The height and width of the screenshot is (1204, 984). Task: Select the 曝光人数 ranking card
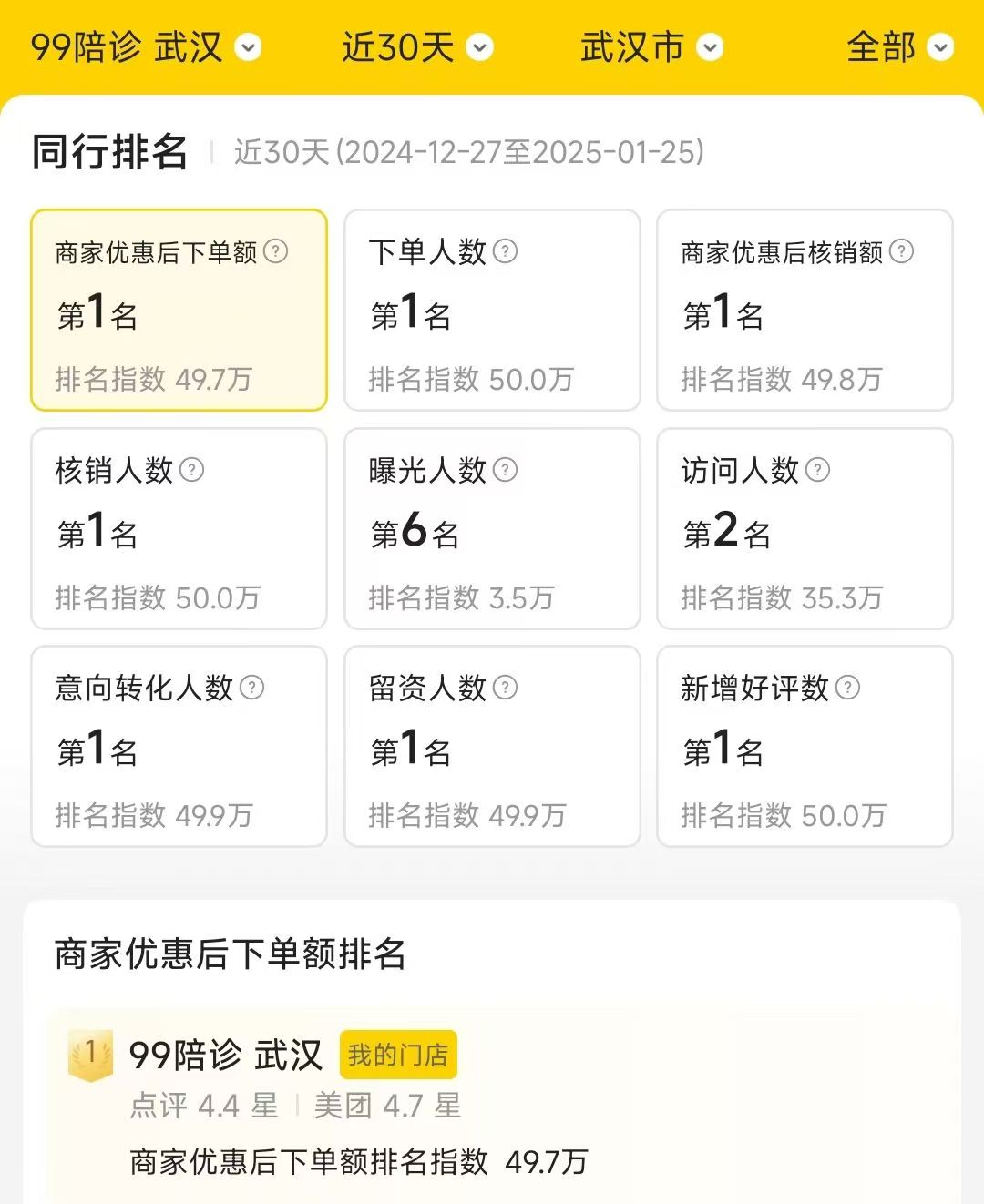(492, 529)
